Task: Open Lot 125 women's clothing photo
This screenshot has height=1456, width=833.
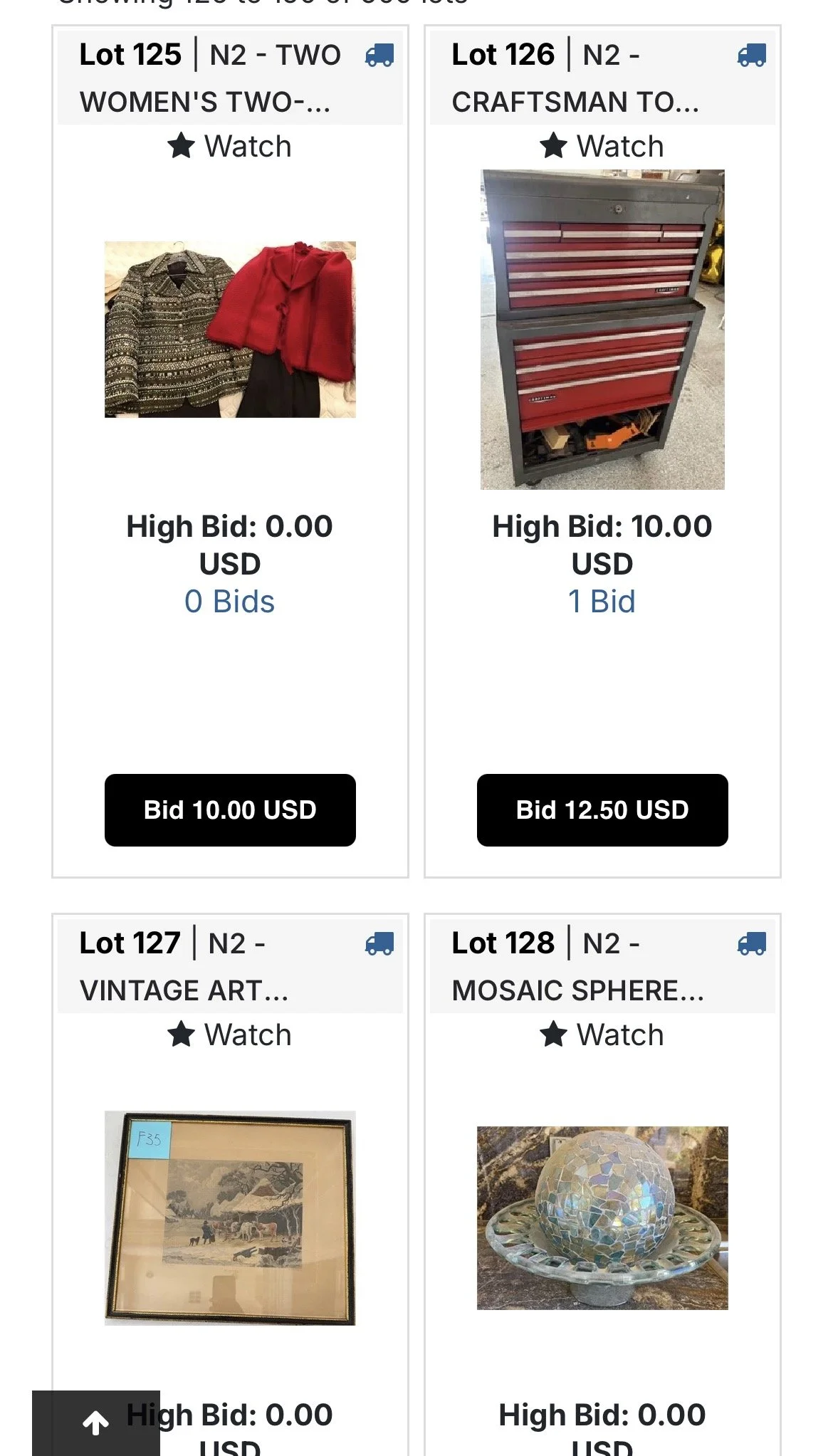Action: [230, 330]
